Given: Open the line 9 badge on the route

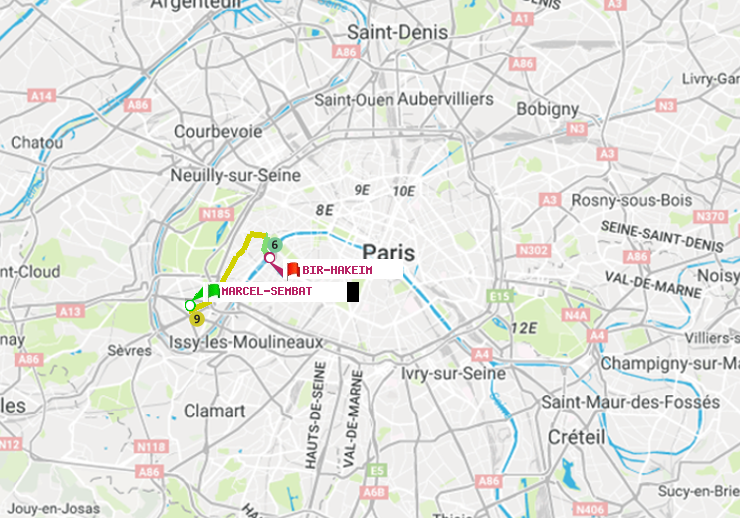Looking at the screenshot, I should click(x=197, y=318).
